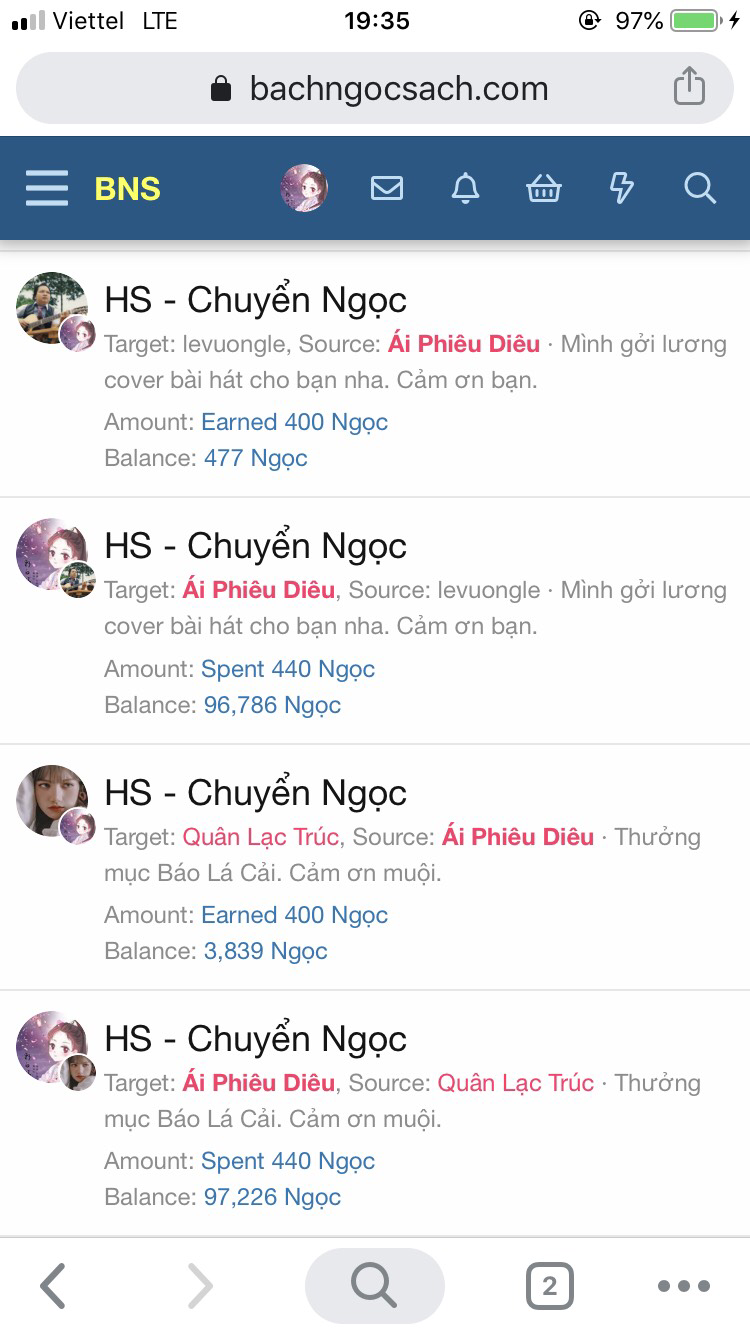Go to BNS home
The image size is (750, 1334).
pos(127,188)
